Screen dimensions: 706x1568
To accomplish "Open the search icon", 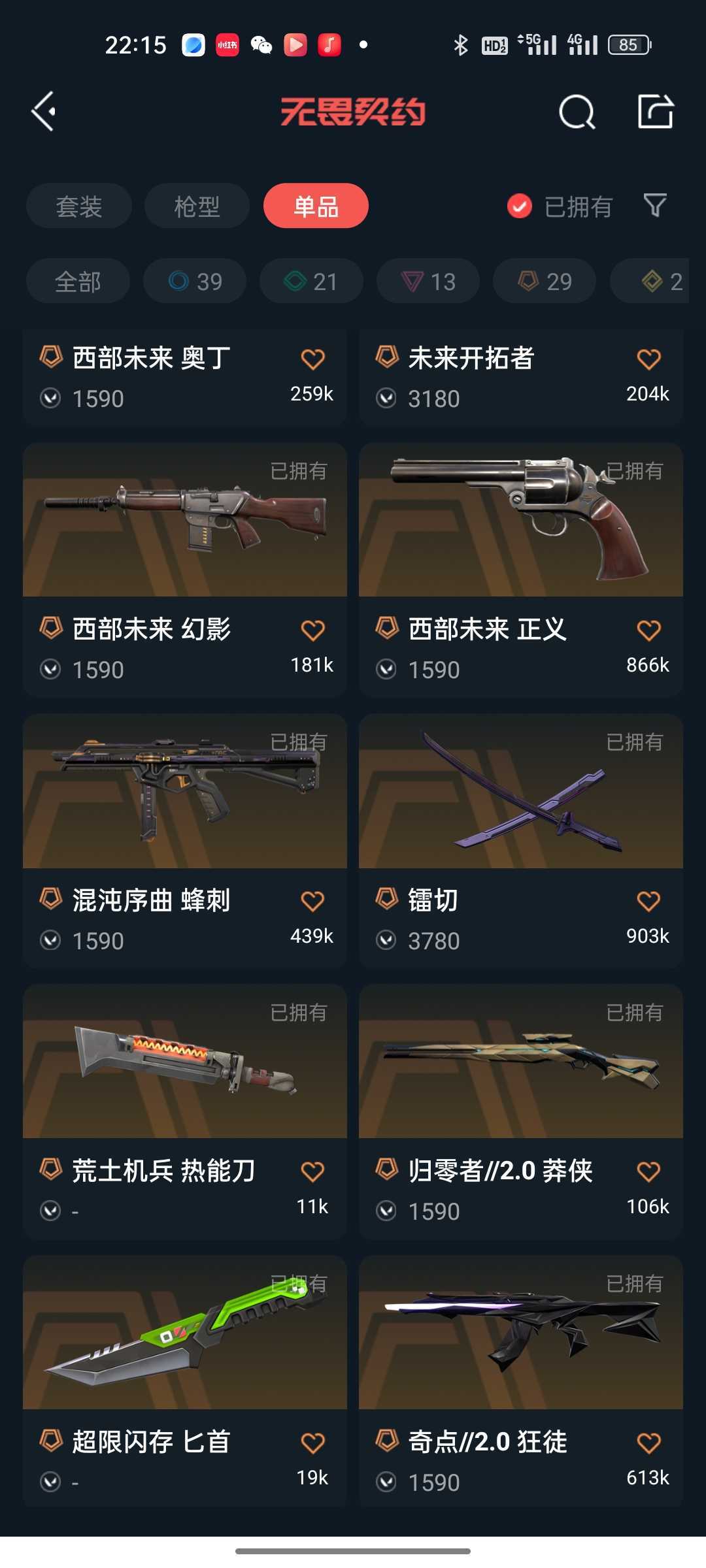I will click(x=577, y=112).
